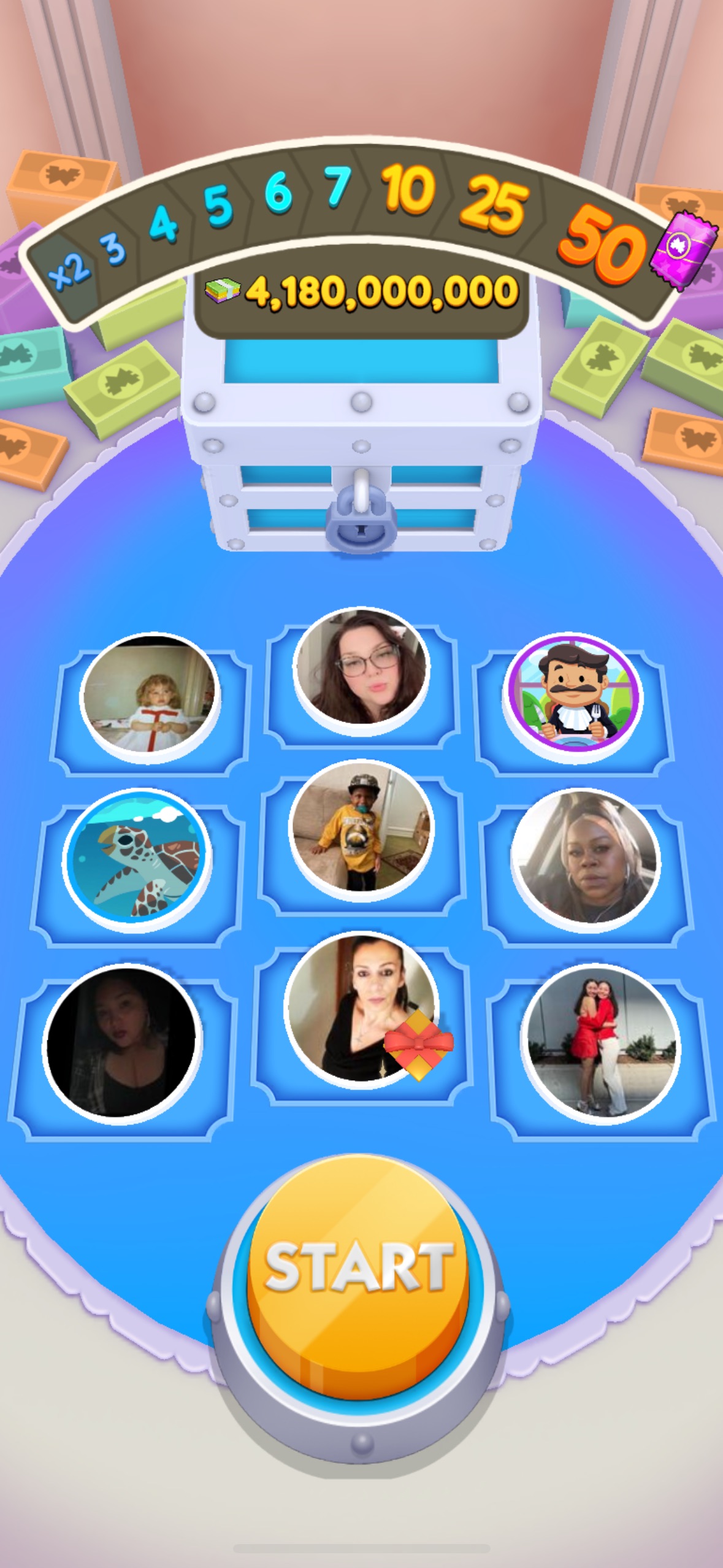Choose the cartoon mustached chef avatar
The image size is (723, 1568).
tap(573, 696)
